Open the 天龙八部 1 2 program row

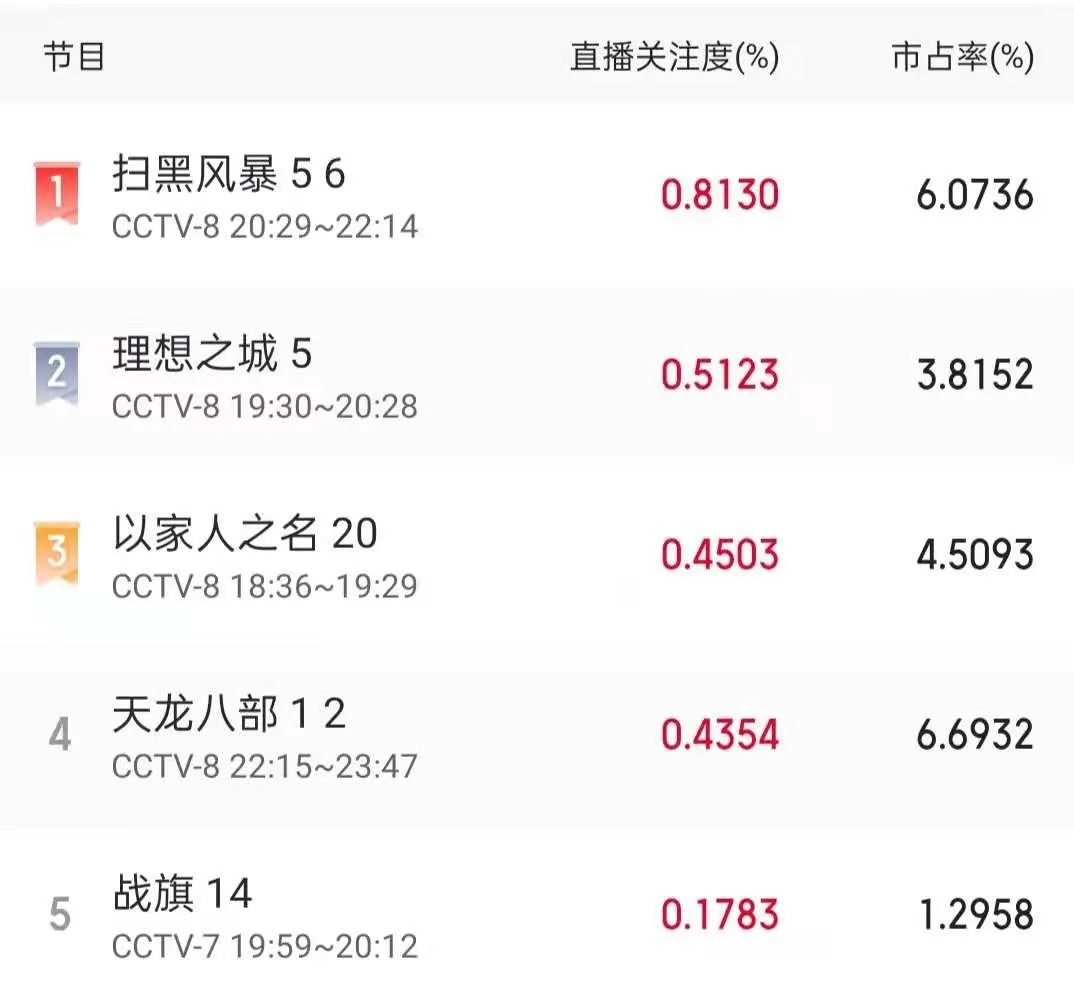coord(537,734)
